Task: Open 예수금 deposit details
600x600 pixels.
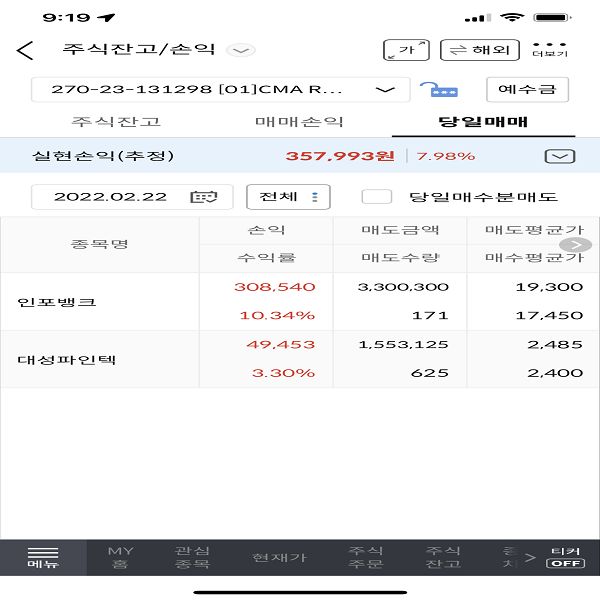Action: pyautogui.click(x=527, y=89)
